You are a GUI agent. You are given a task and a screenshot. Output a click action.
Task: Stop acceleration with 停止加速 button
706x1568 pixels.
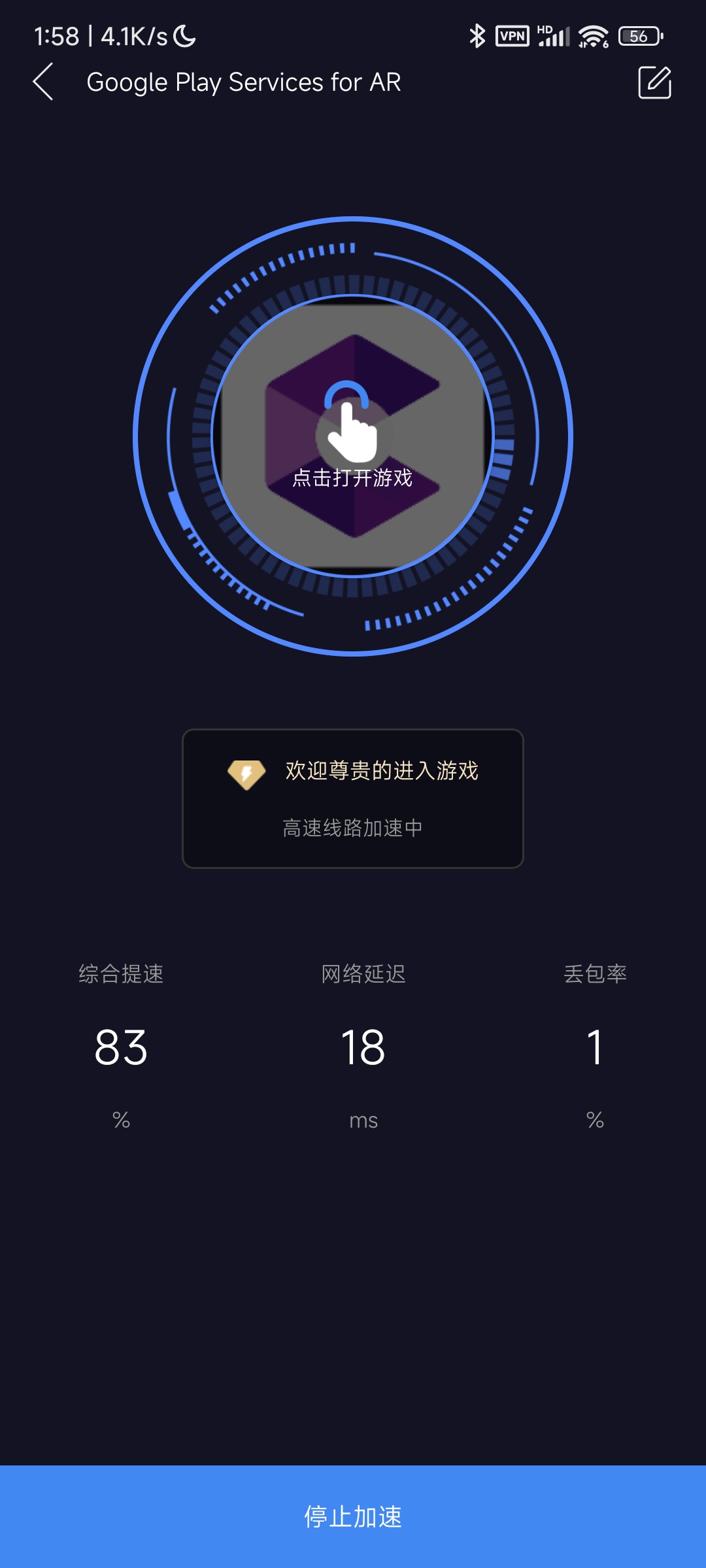[x=353, y=1516]
